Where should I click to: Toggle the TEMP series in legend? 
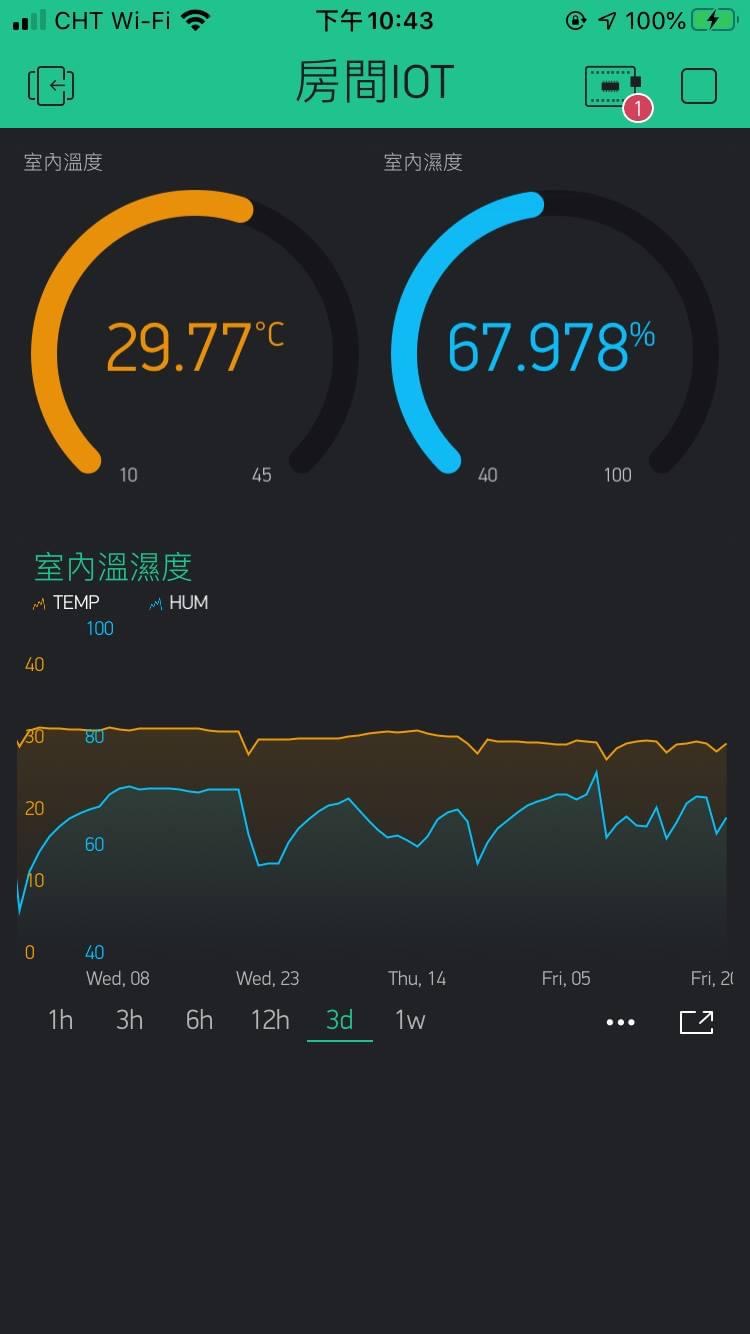click(66, 602)
